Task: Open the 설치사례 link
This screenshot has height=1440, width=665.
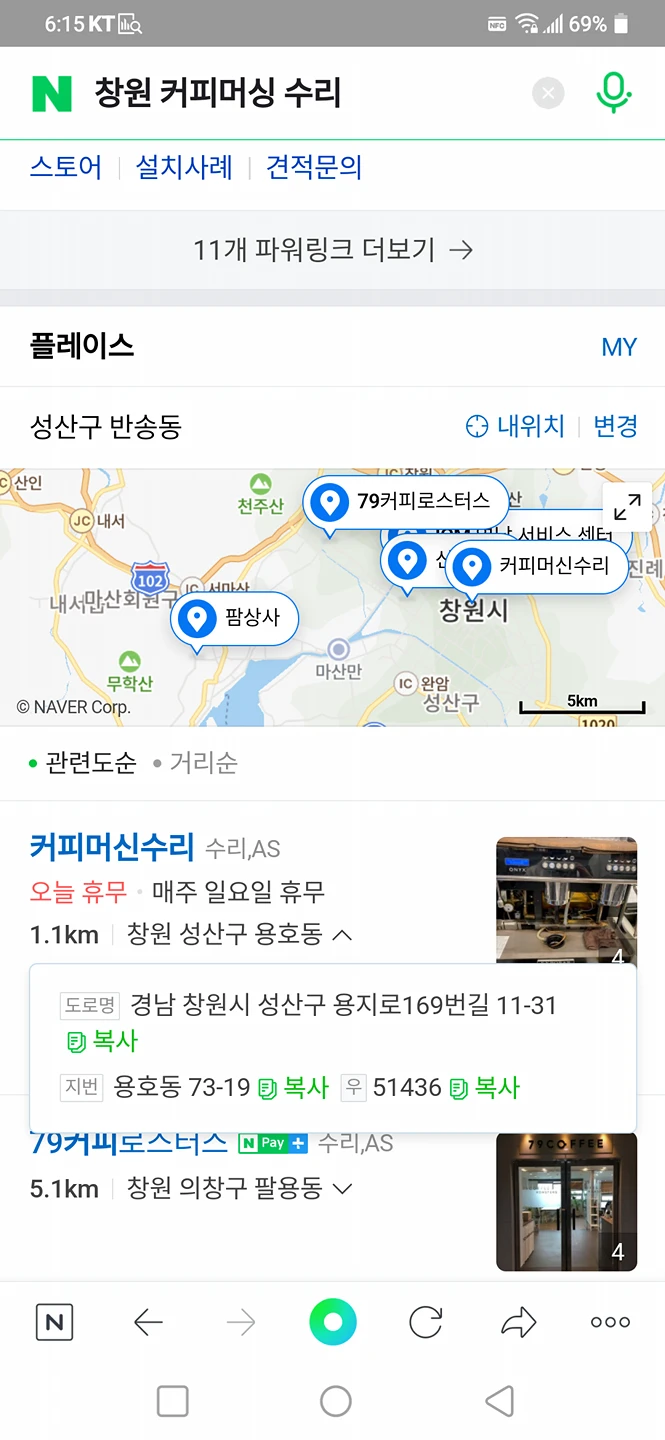Action: 184,167
